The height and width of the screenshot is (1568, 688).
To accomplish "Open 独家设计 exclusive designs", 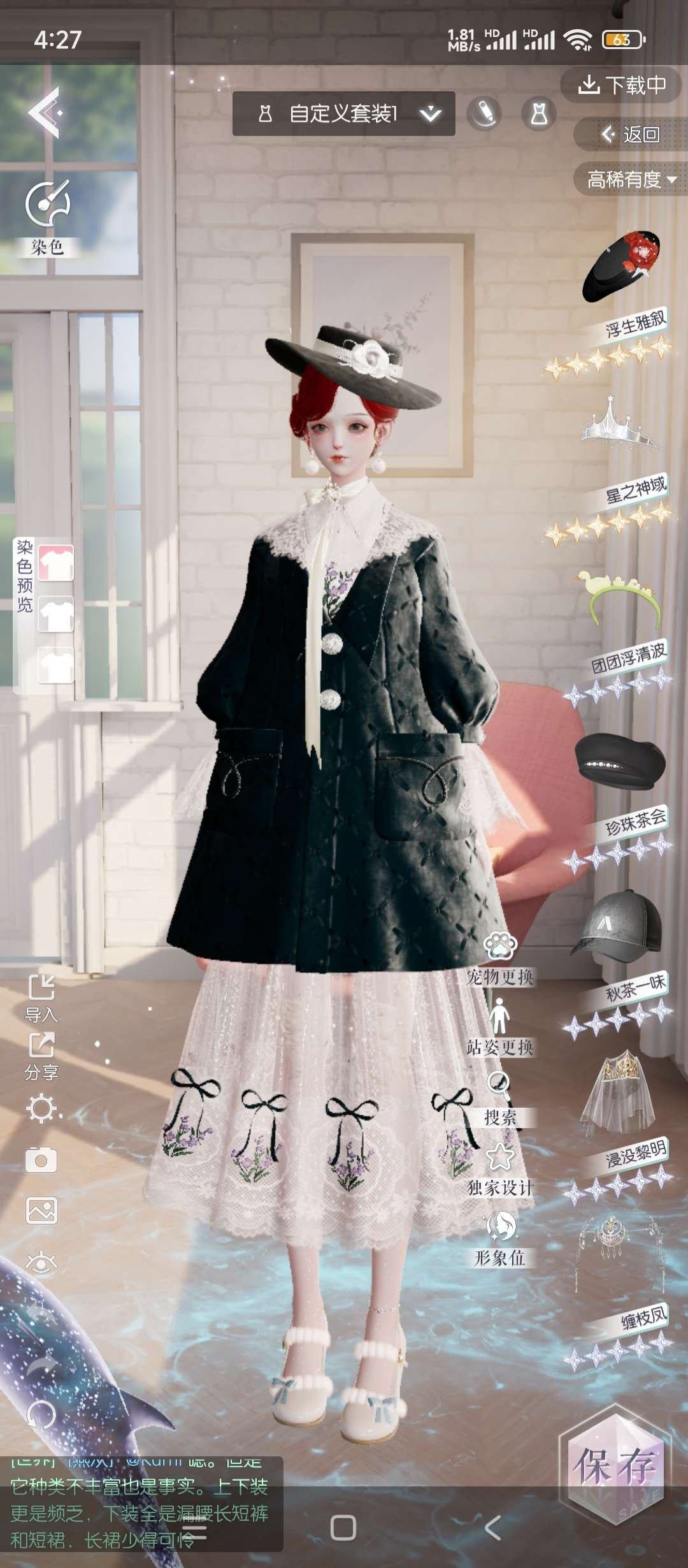I will (x=500, y=1168).
